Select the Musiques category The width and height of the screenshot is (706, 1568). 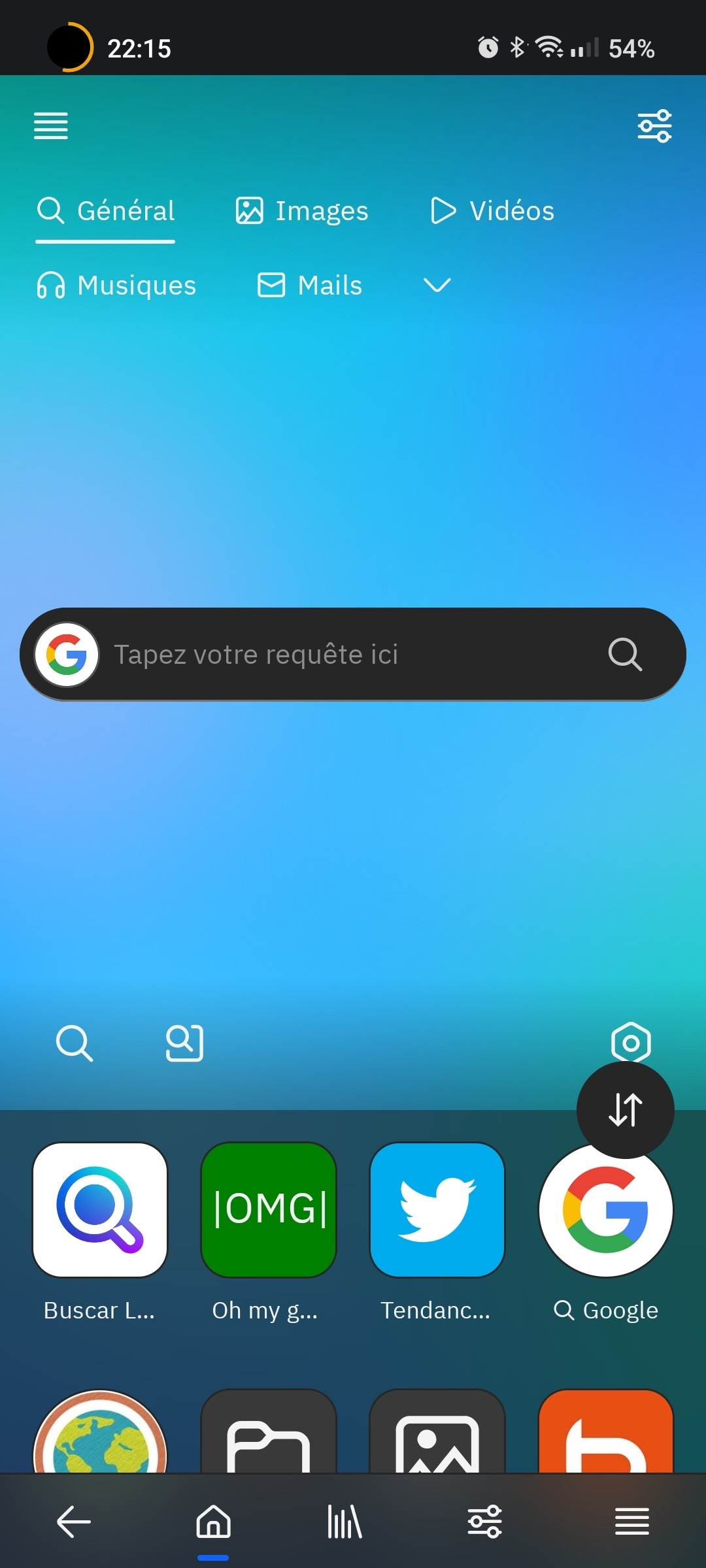click(x=116, y=286)
